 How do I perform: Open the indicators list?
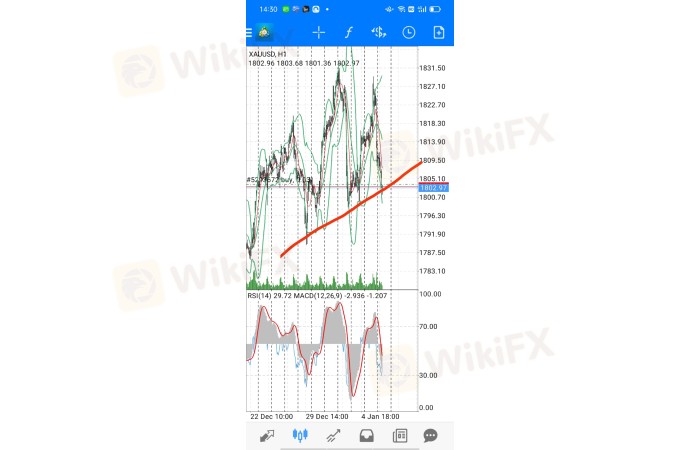348,32
